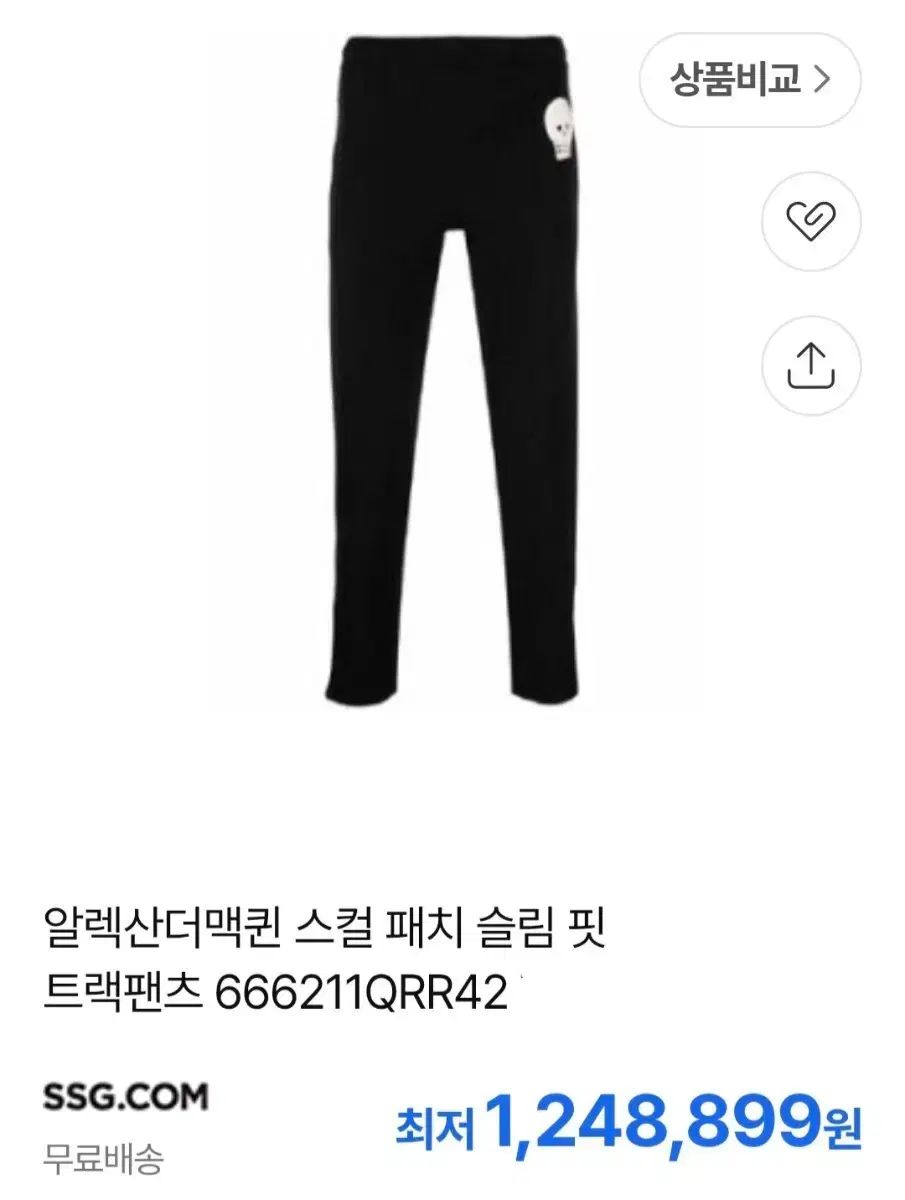The height and width of the screenshot is (1200, 905).
Task: Share this track pants listing
Action: 811,367
